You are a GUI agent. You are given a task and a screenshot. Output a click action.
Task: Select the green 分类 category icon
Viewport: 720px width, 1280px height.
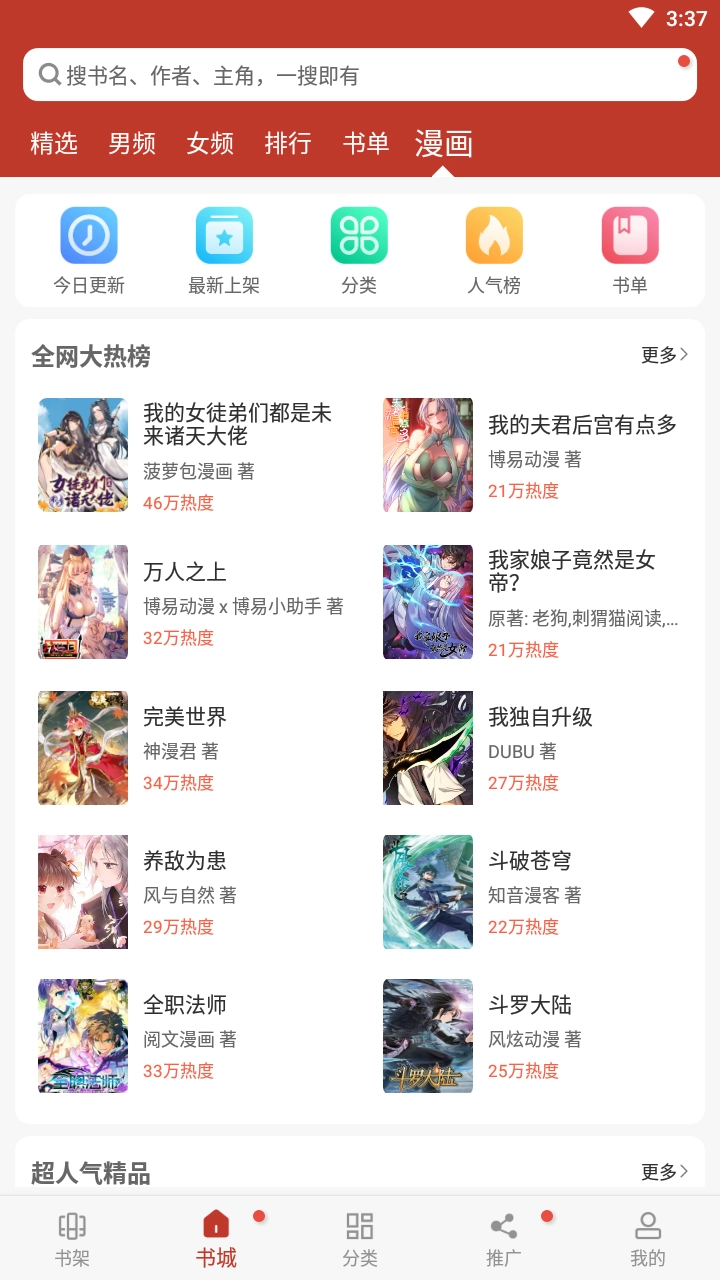coord(359,236)
